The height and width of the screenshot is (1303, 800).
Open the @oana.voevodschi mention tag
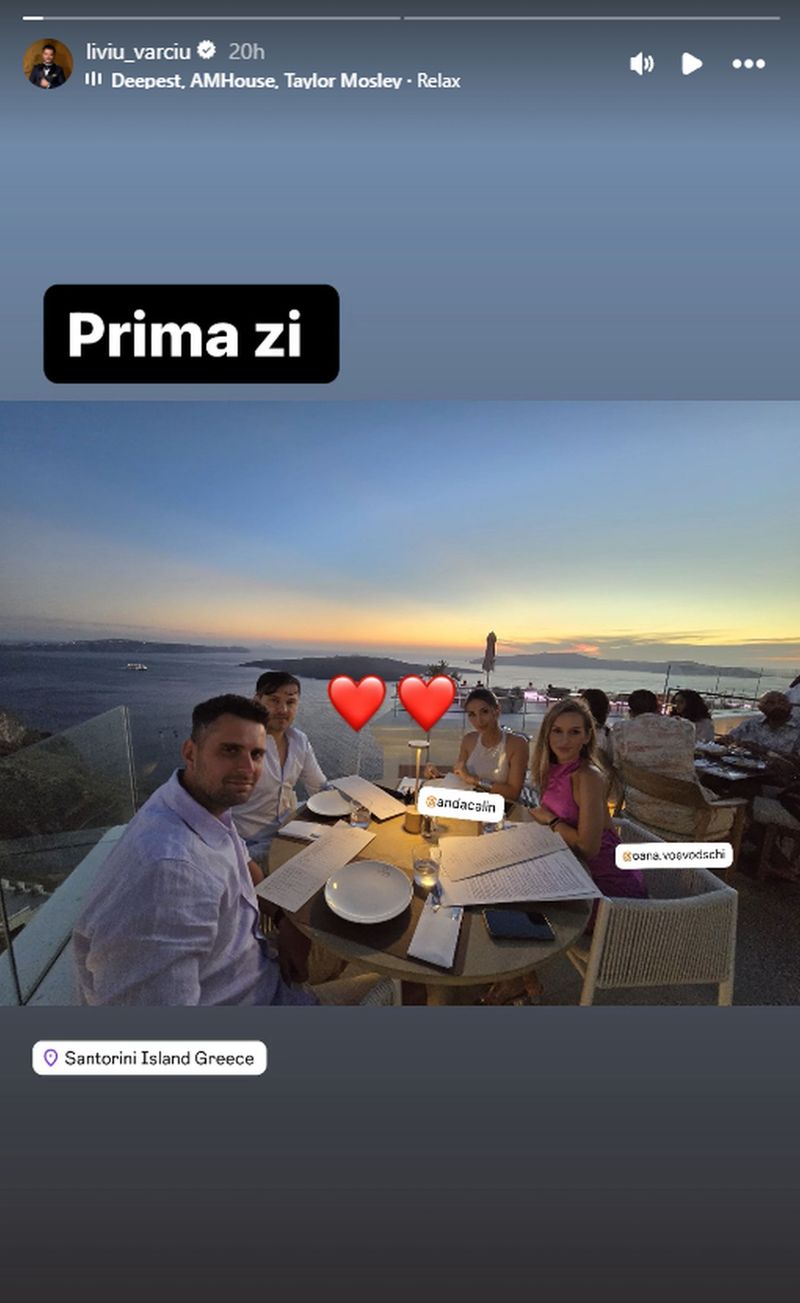(x=673, y=855)
